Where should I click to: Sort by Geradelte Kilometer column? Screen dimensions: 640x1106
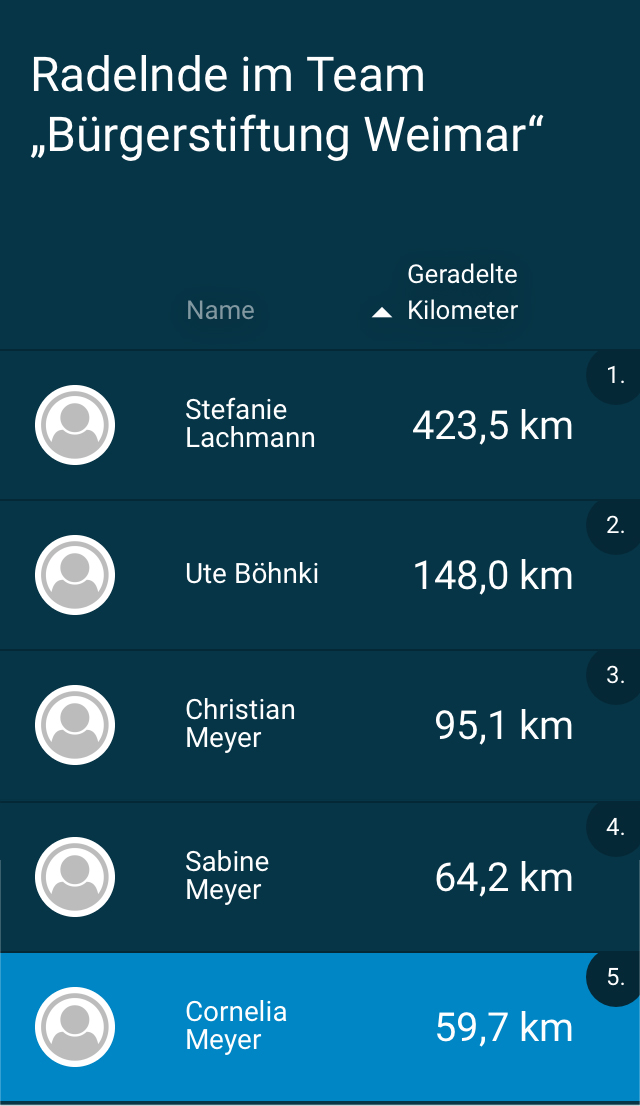coord(461,293)
